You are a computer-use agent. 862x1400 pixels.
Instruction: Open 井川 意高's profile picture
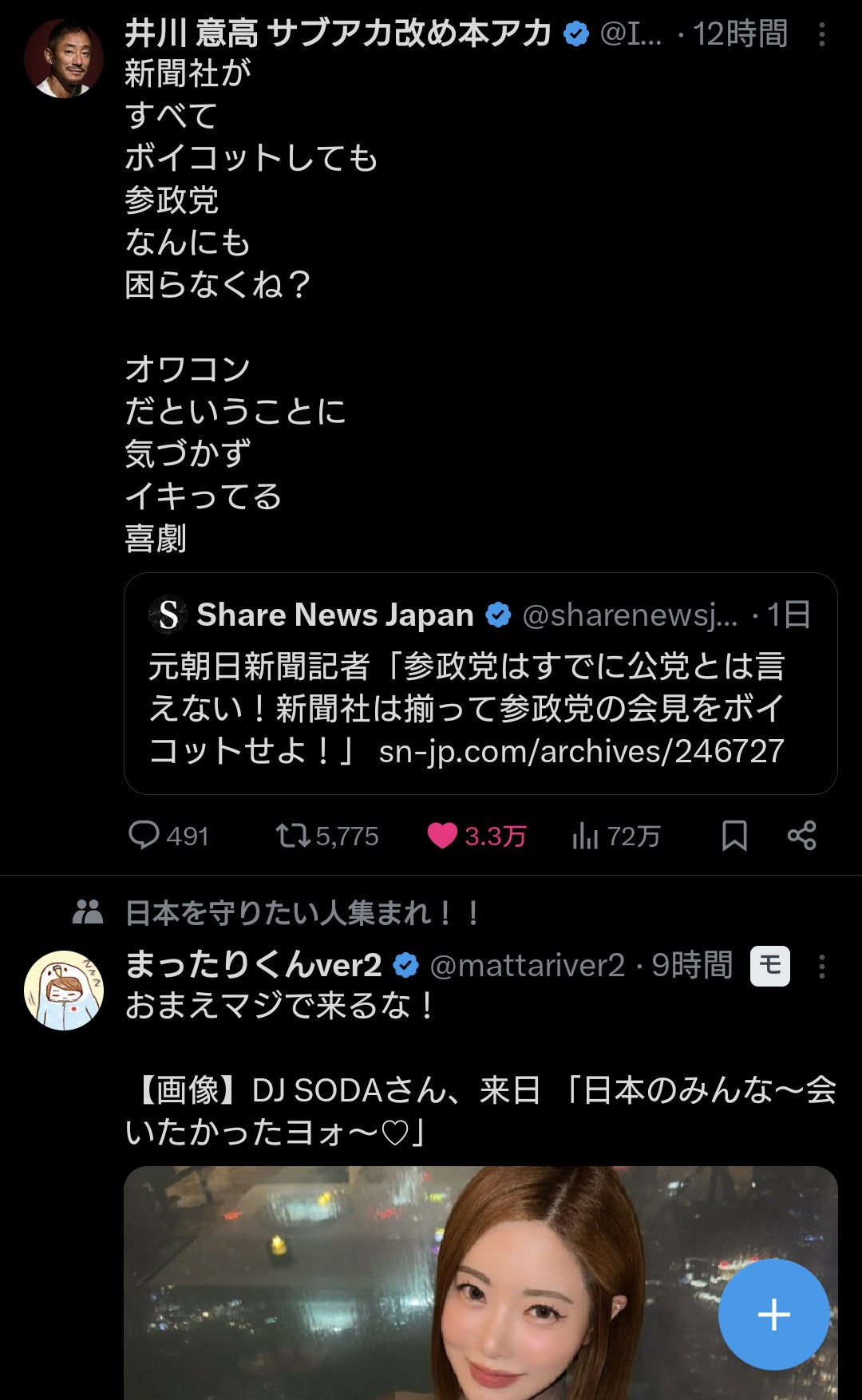pos(64,58)
